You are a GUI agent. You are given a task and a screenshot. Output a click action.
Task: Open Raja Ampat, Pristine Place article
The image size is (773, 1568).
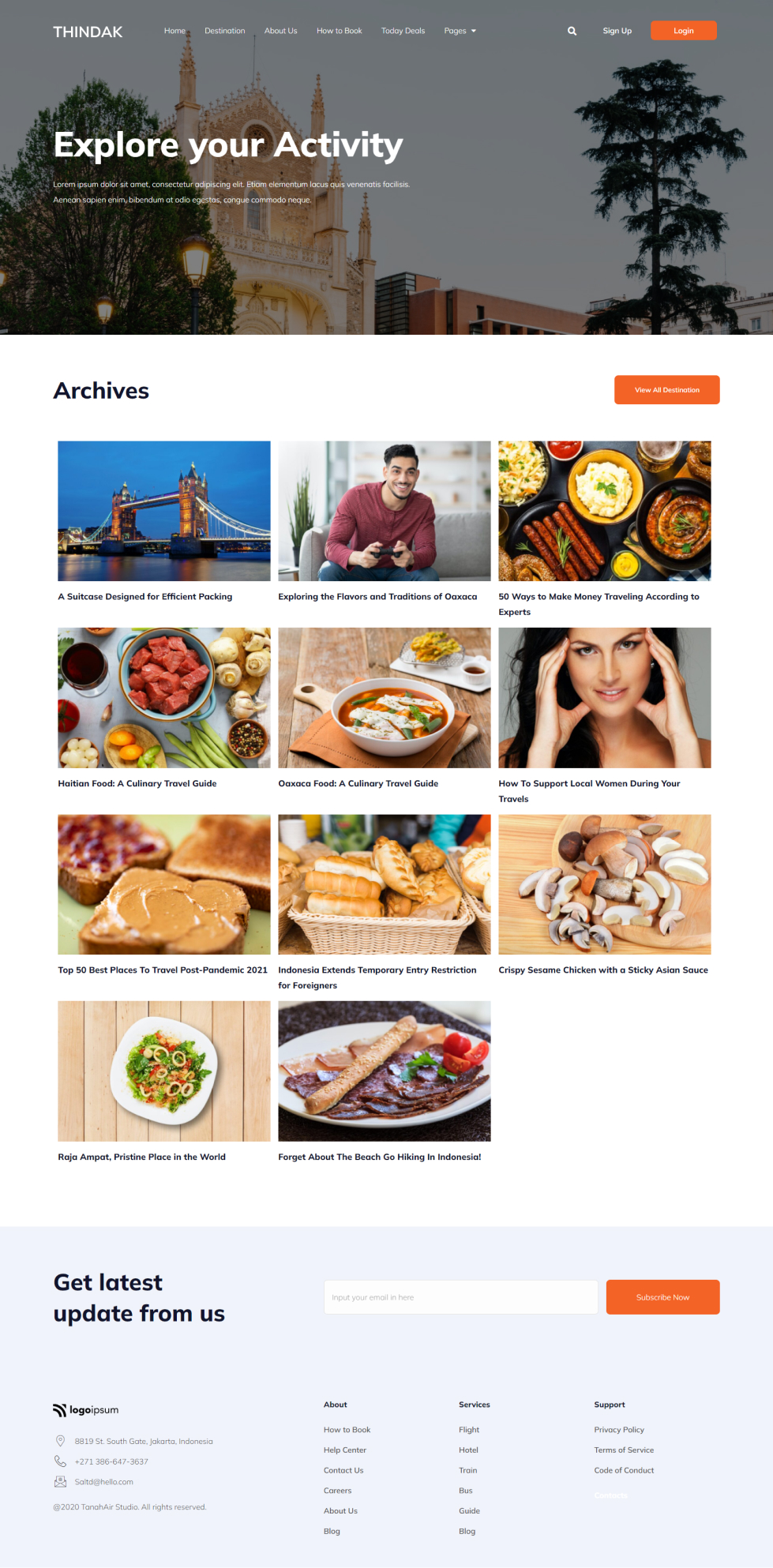[142, 1157]
